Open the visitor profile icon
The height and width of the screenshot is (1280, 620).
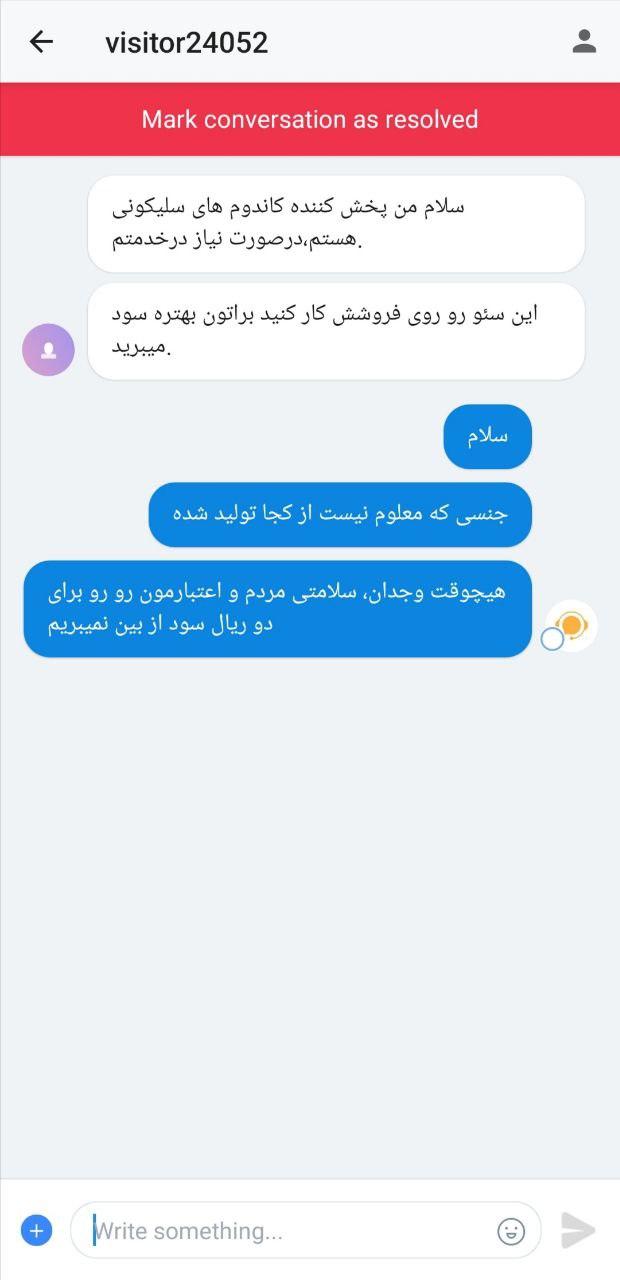(584, 41)
